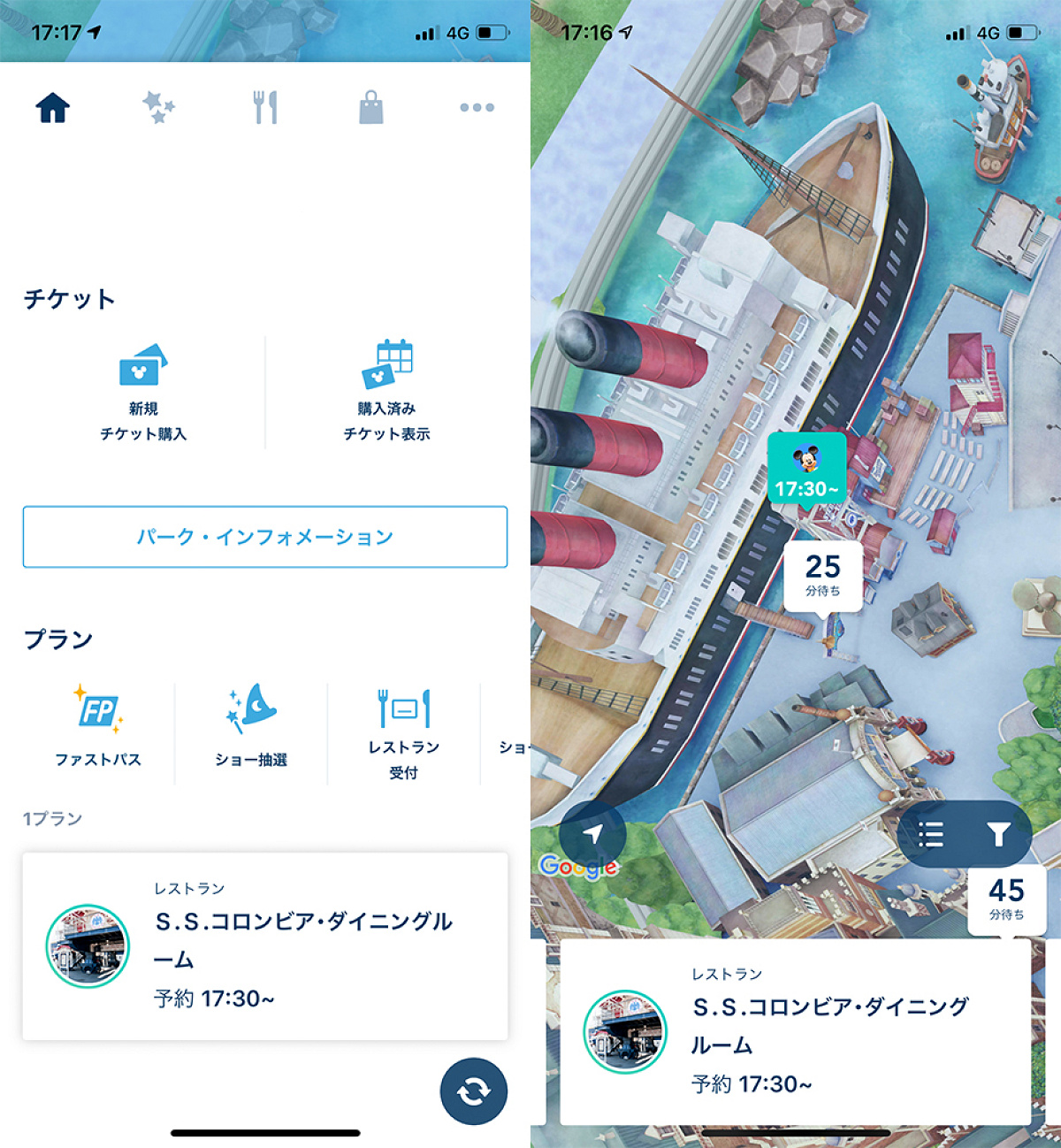Image resolution: width=1061 pixels, height=1148 pixels.
Task: Open the map list view icon
Action: tap(930, 833)
